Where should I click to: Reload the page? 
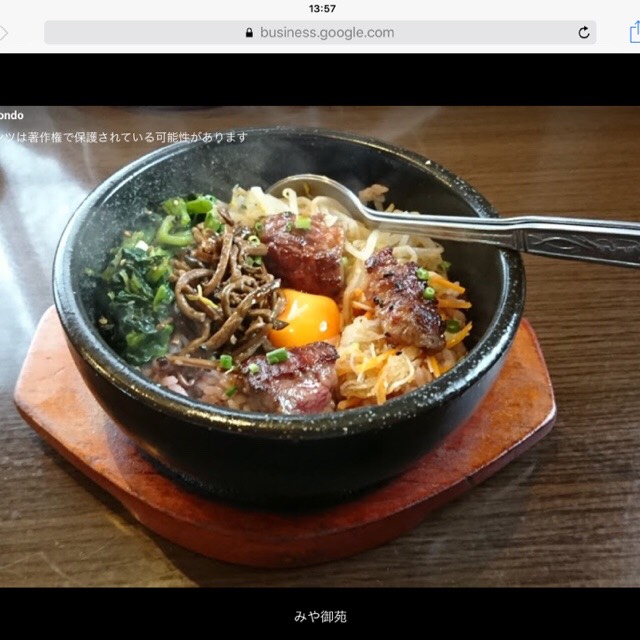pyautogui.click(x=584, y=32)
